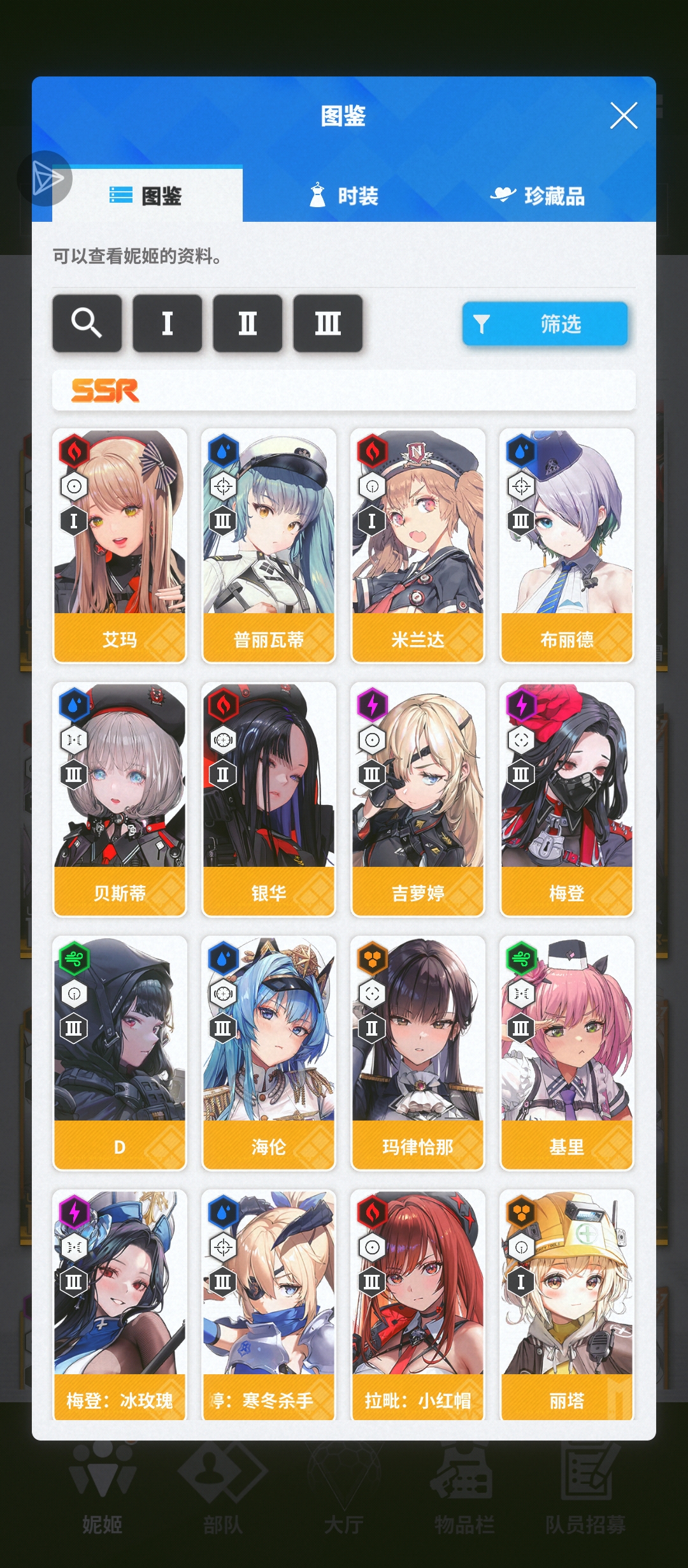The width and height of the screenshot is (688, 1568).
Task: Filter by burst stage I
Action: pos(167,323)
